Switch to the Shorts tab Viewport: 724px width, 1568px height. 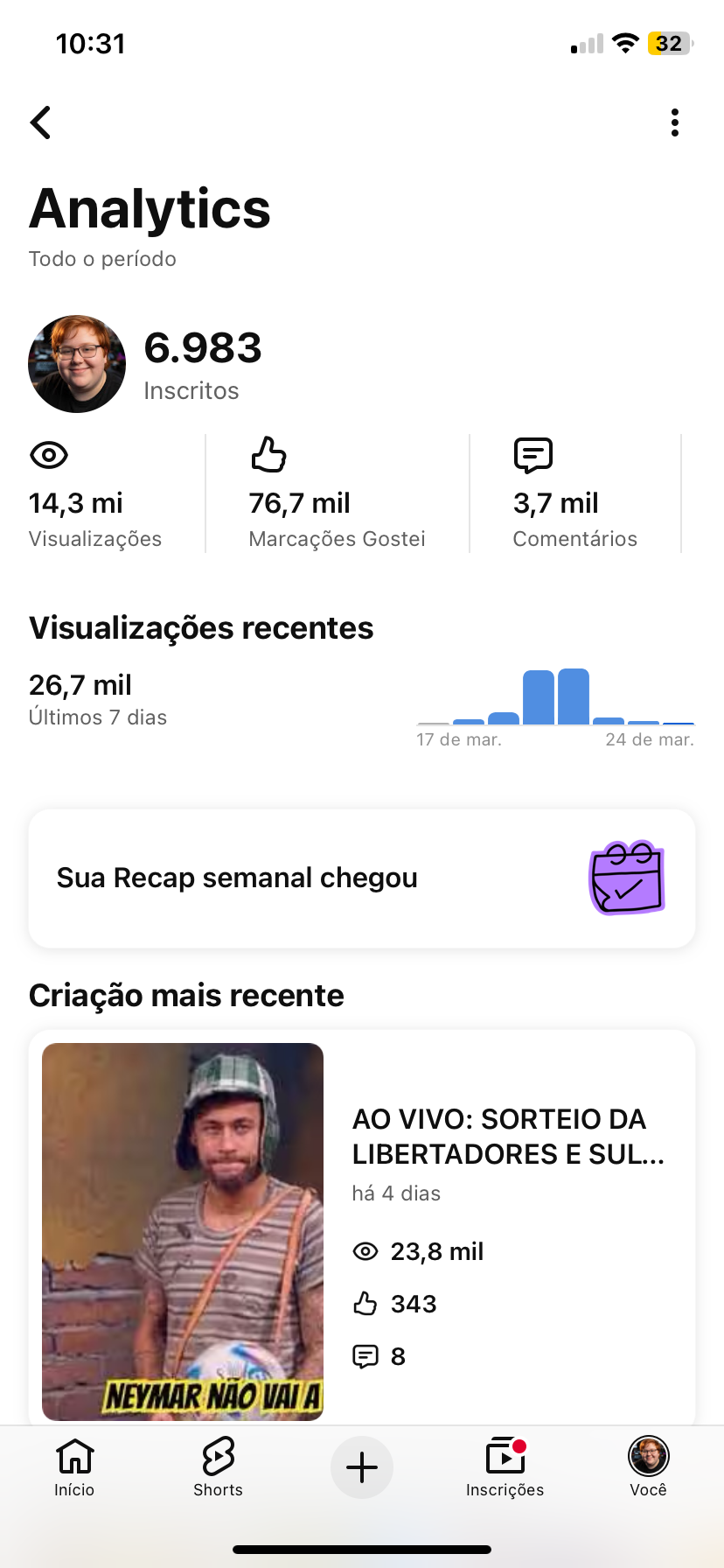218,1466
